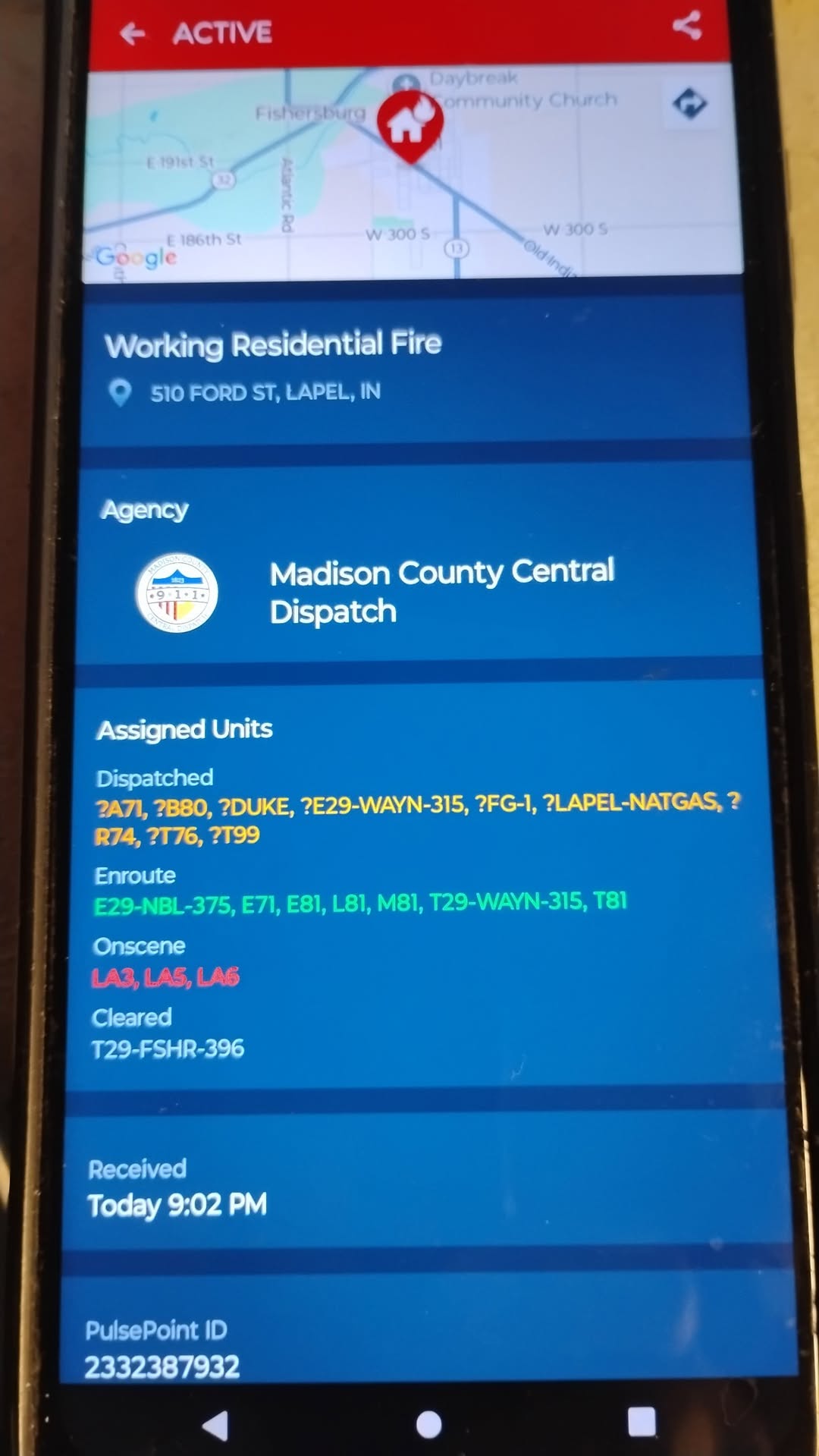Image resolution: width=819 pixels, height=1456 pixels.
Task: Get directions to the incident location
Action: (x=689, y=104)
